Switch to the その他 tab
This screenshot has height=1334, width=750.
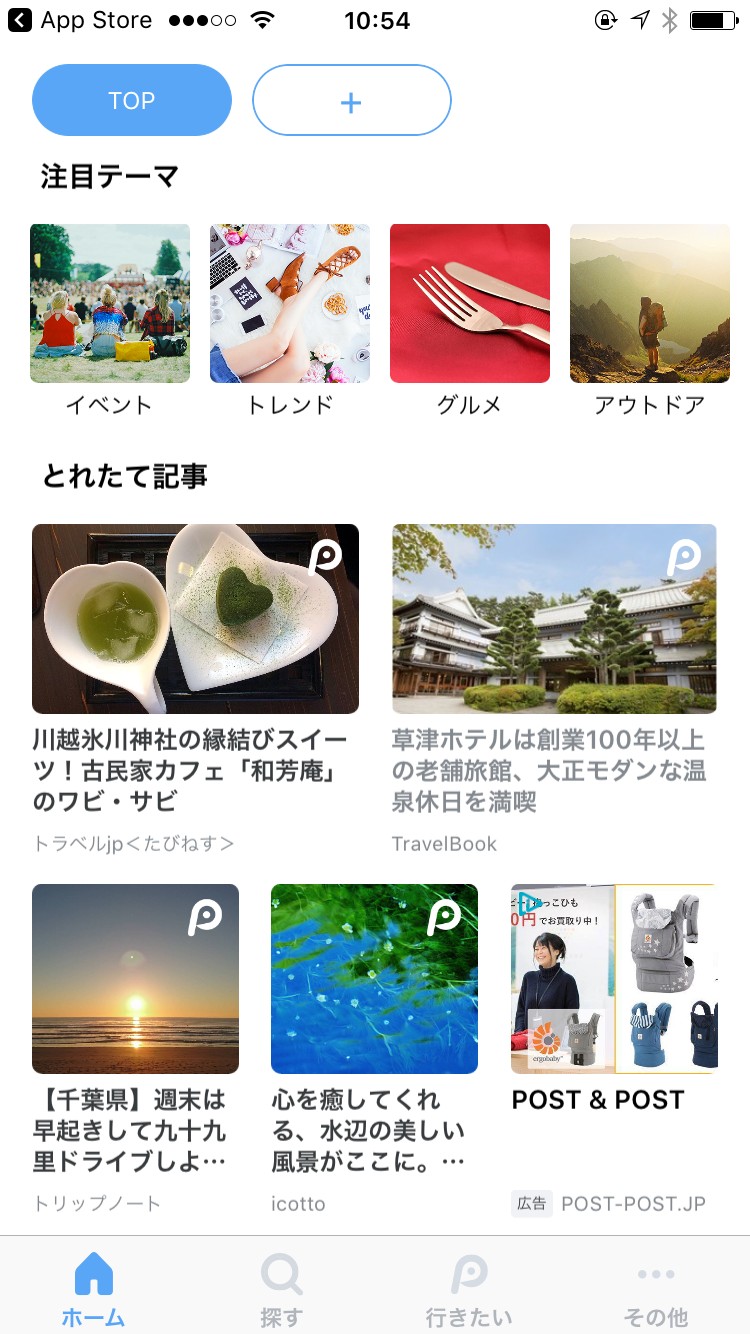coord(656,1288)
